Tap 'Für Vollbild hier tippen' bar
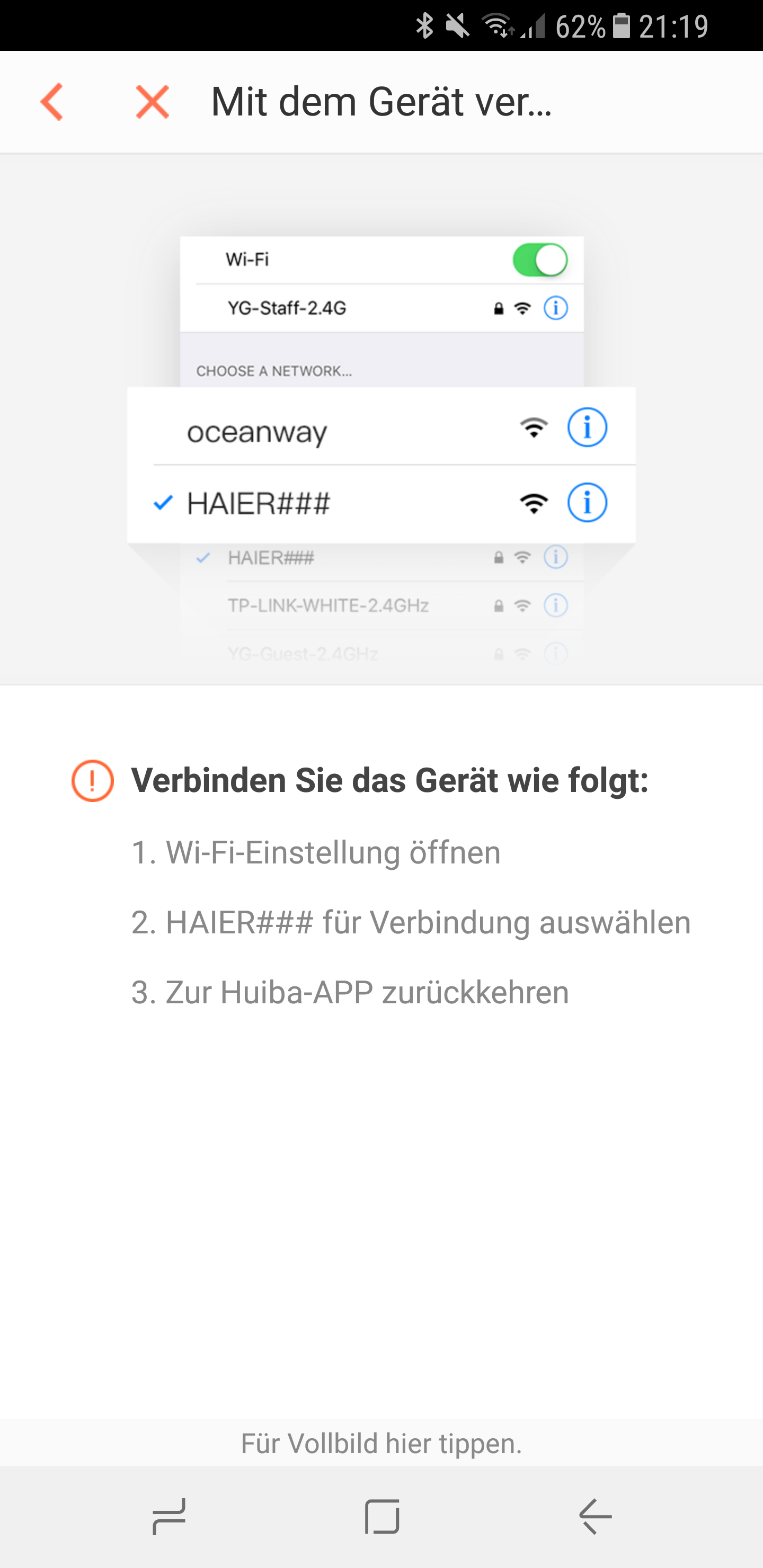The width and height of the screenshot is (763, 1568). click(x=381, y=1443)
